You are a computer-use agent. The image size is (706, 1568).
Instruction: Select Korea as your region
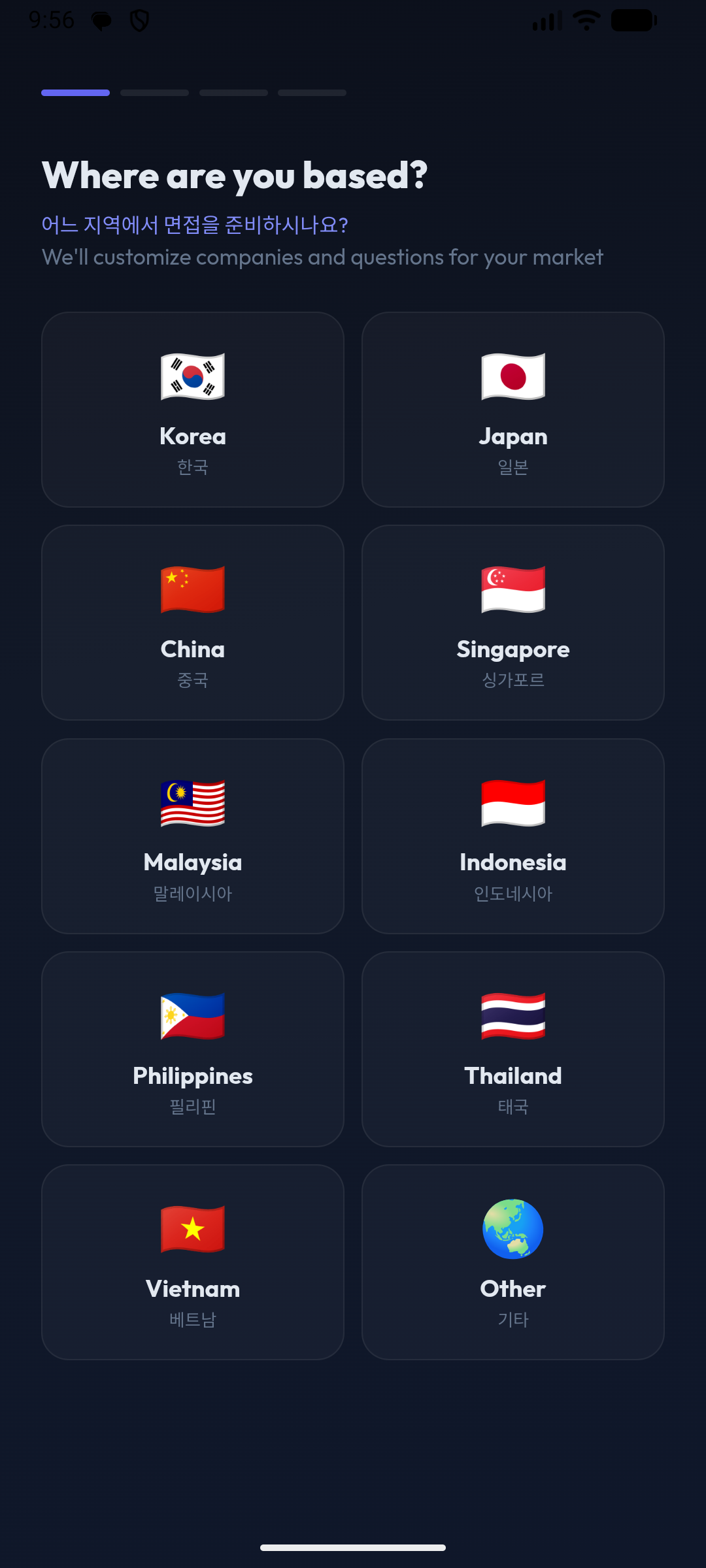point(193,410)
